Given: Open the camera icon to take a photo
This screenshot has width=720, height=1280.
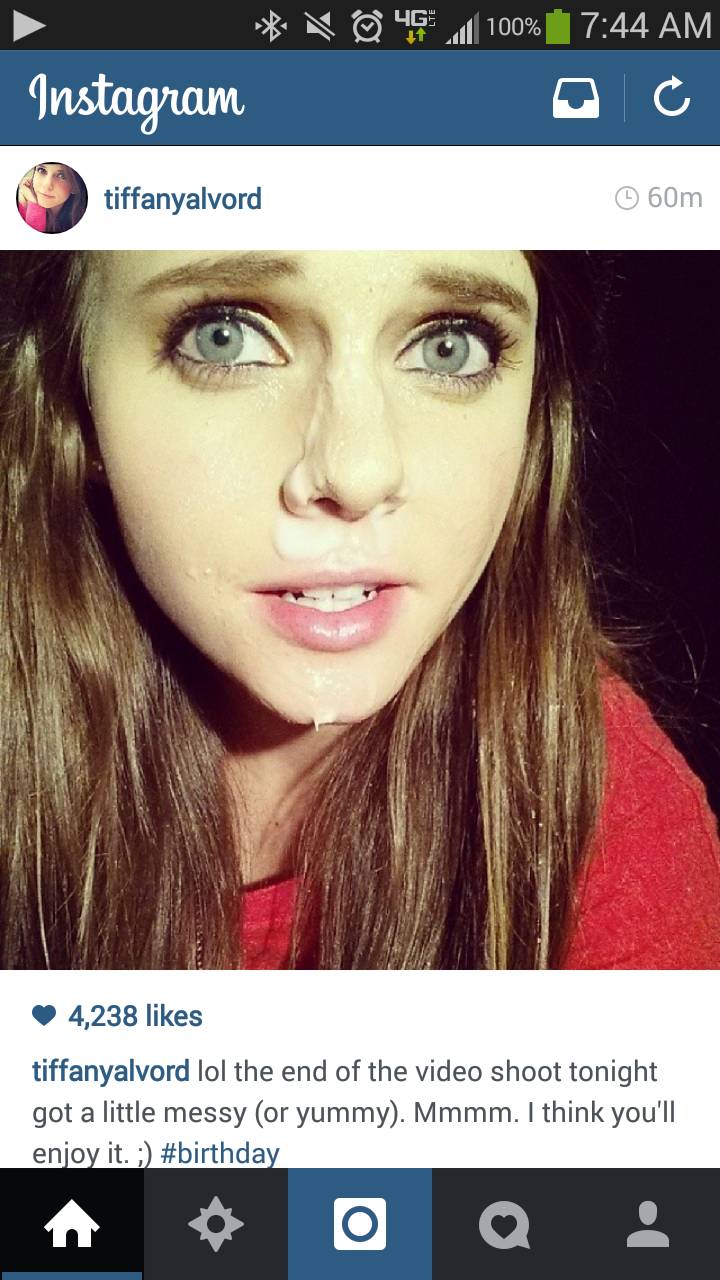Looking at the screenshot, I should click(360, 1223).
